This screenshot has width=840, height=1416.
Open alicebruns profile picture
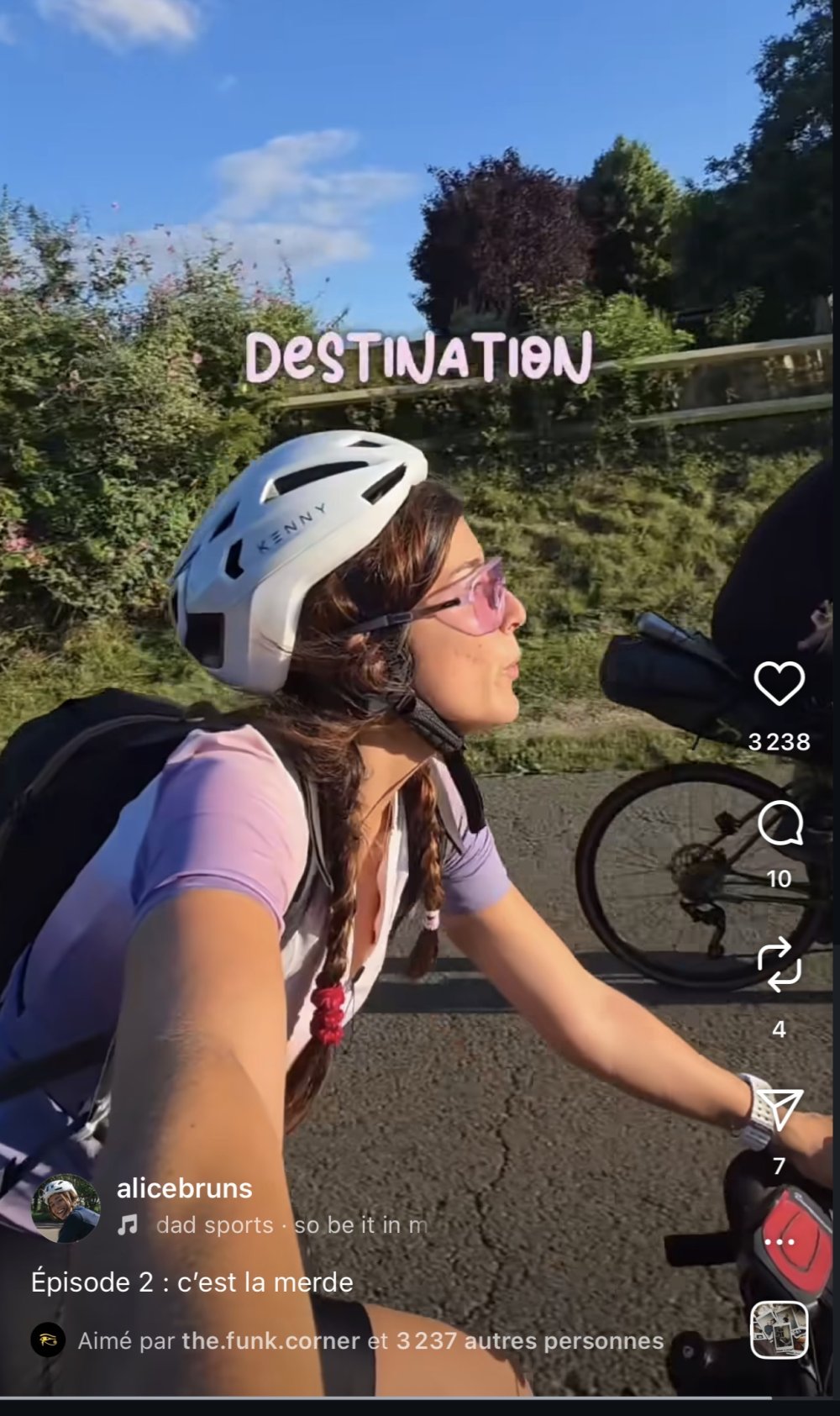click(66, 1208)
